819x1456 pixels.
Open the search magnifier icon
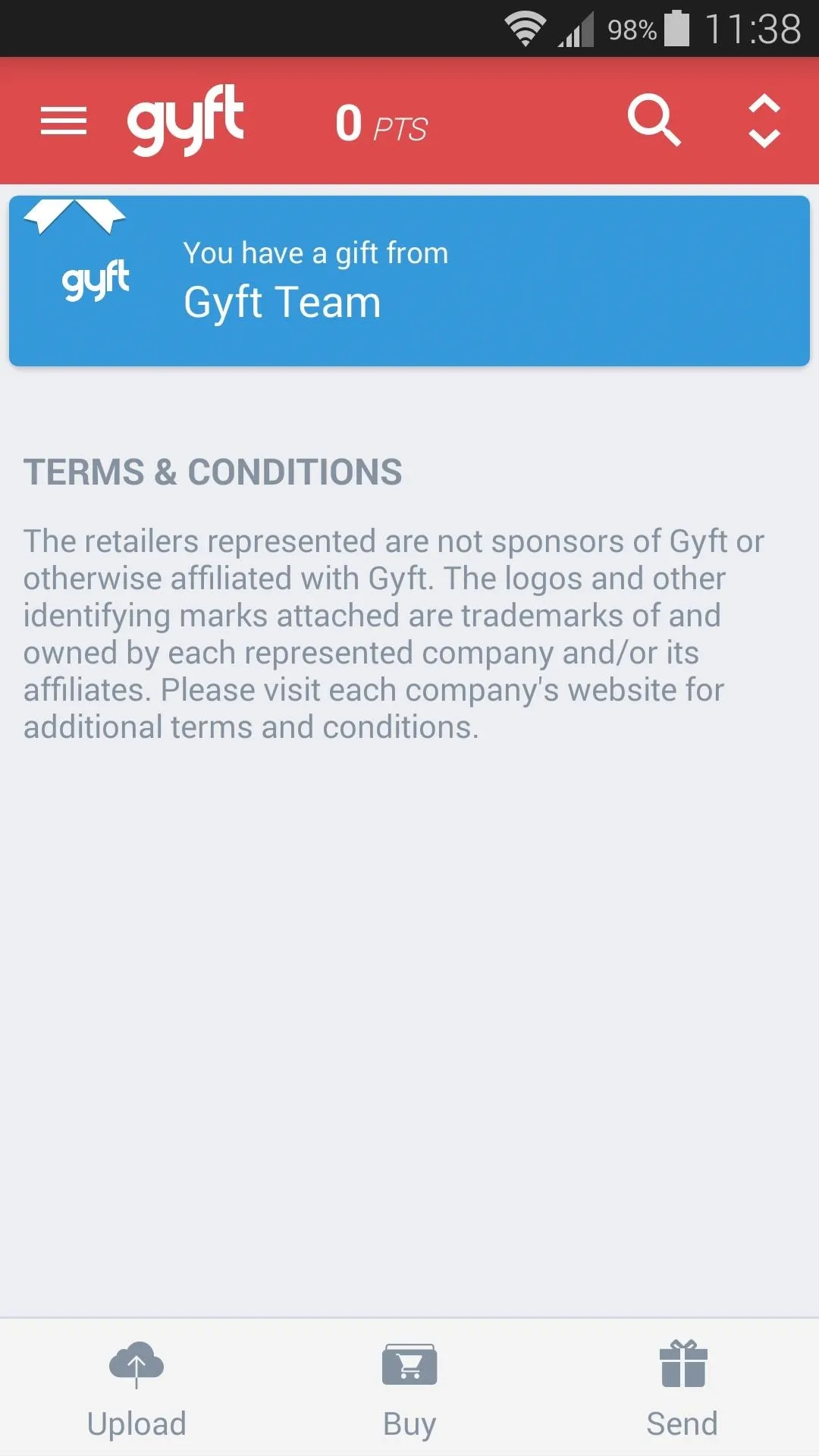[654, 120]
